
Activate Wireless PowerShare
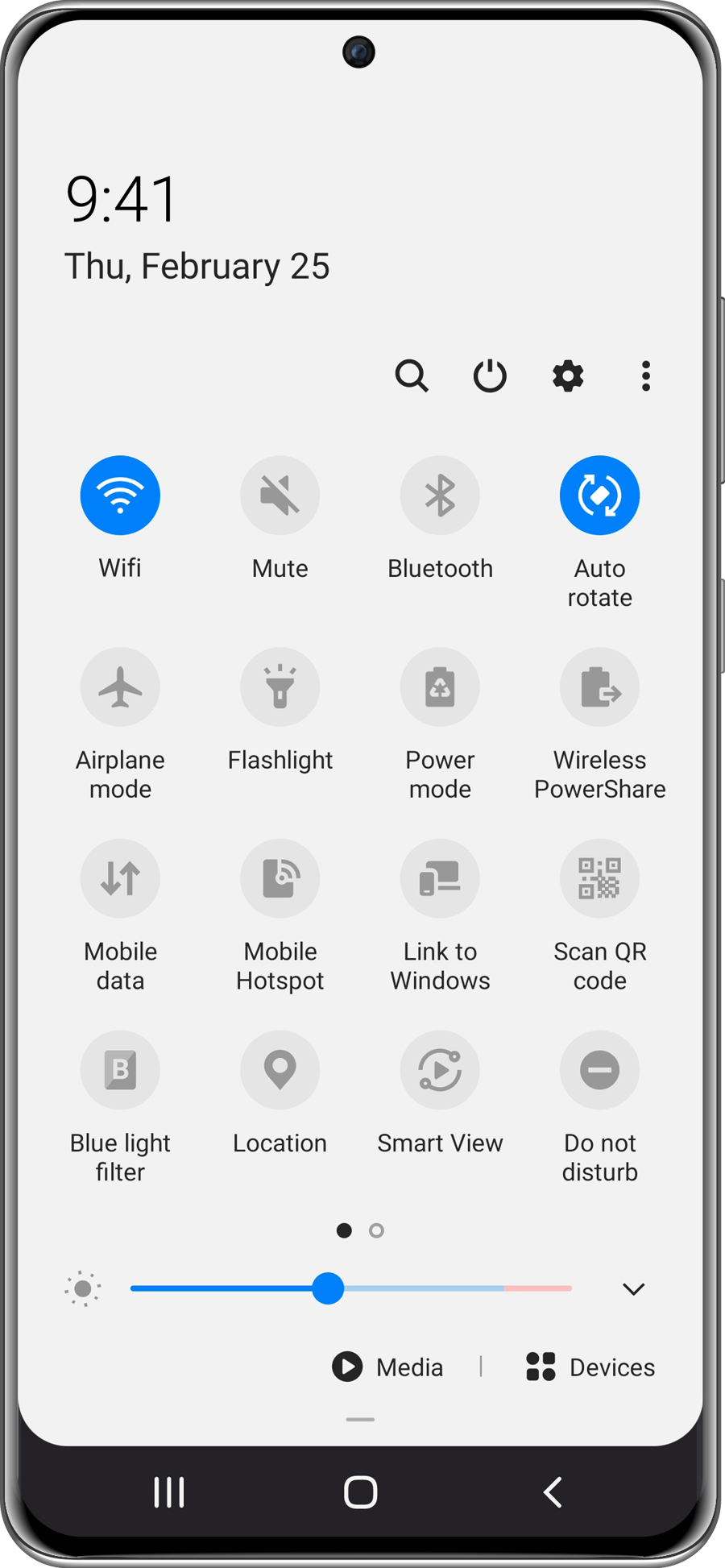point(599,687)
